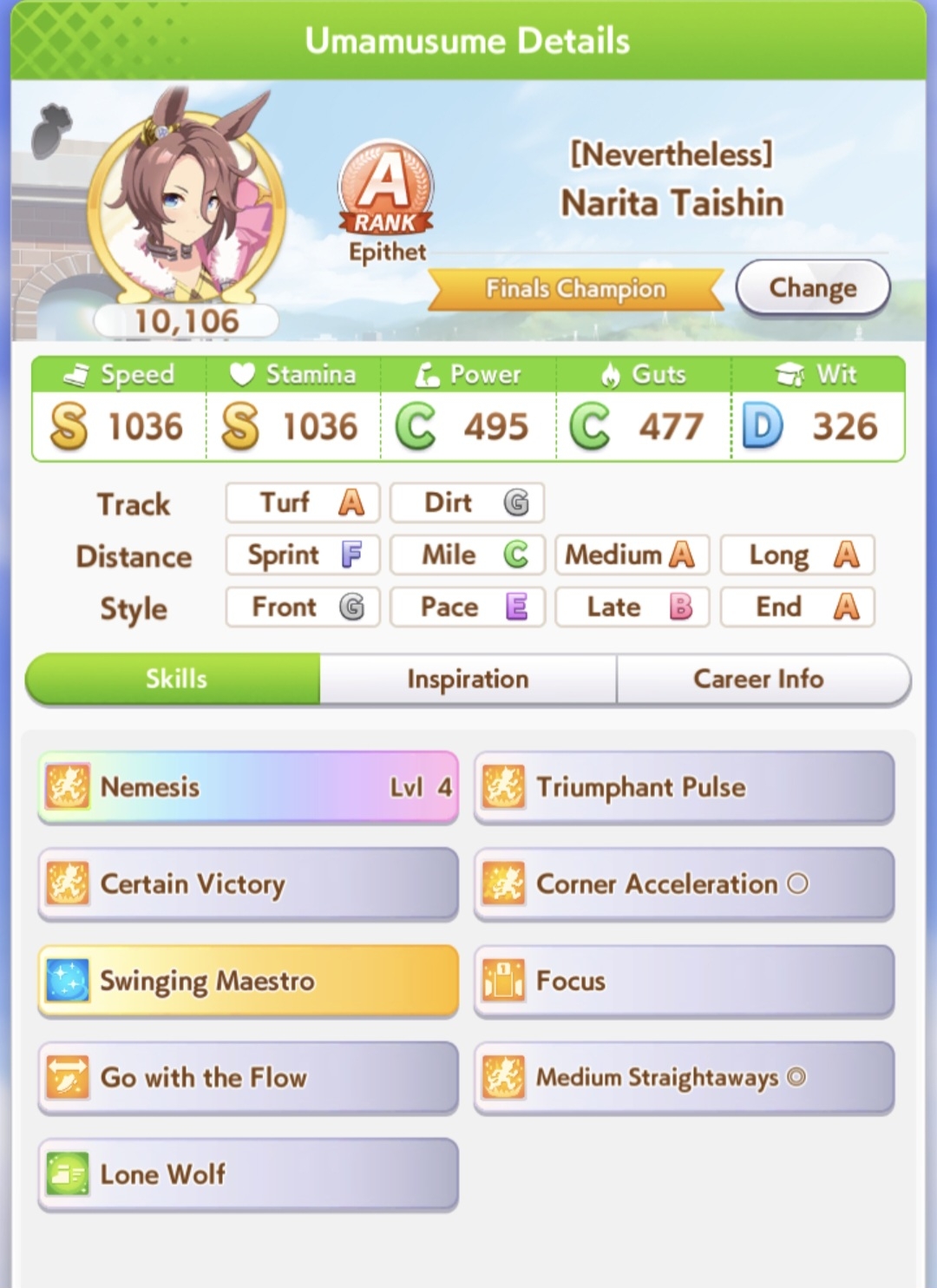Show Certain Victory skill description
The image size is (937, 1288).
(248, 884)
